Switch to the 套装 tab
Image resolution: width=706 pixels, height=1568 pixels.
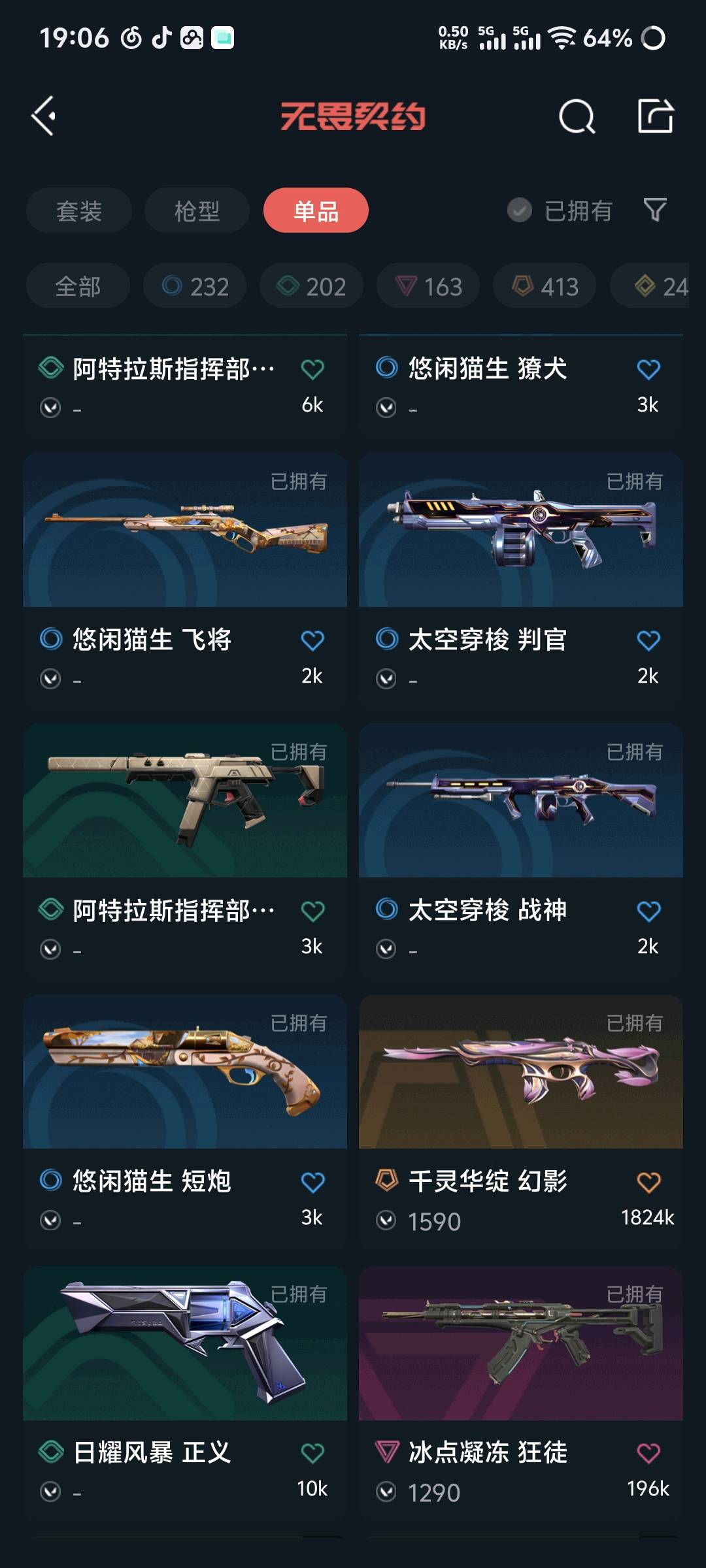79,210
